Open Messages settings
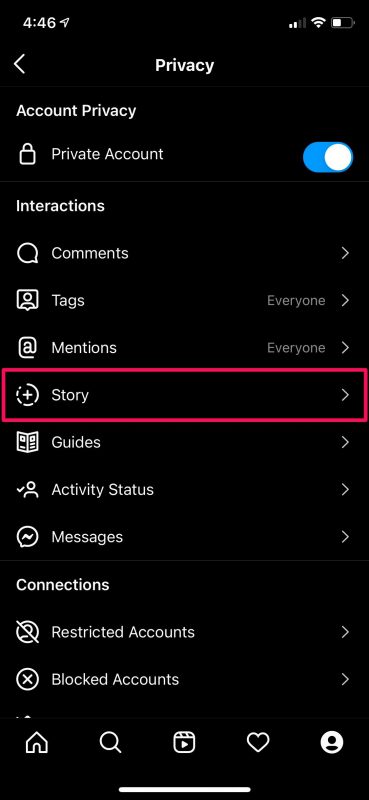 tap(184, 537)
